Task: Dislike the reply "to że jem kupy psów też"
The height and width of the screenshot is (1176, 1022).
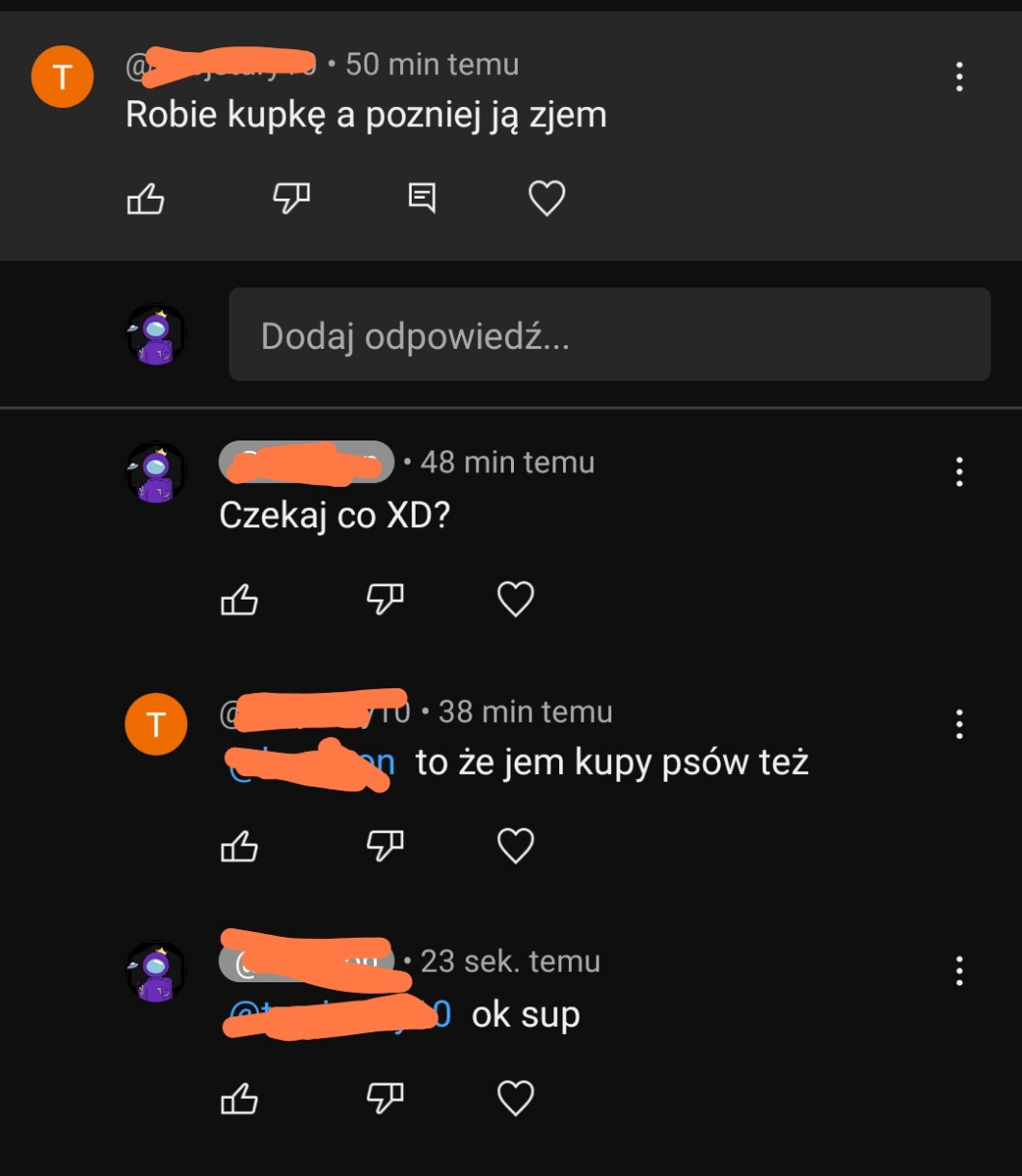Action: point(385,846)
